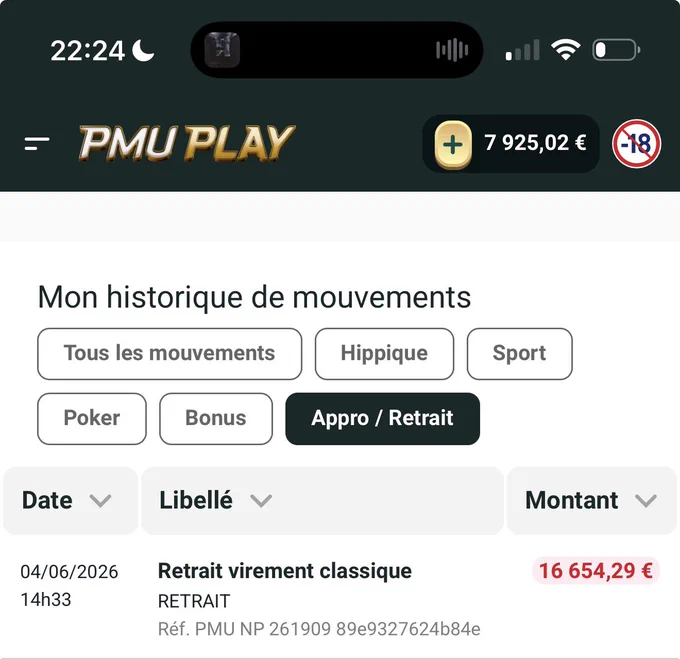
Task: Switch to the Sport filter
Action: point(520,354)
